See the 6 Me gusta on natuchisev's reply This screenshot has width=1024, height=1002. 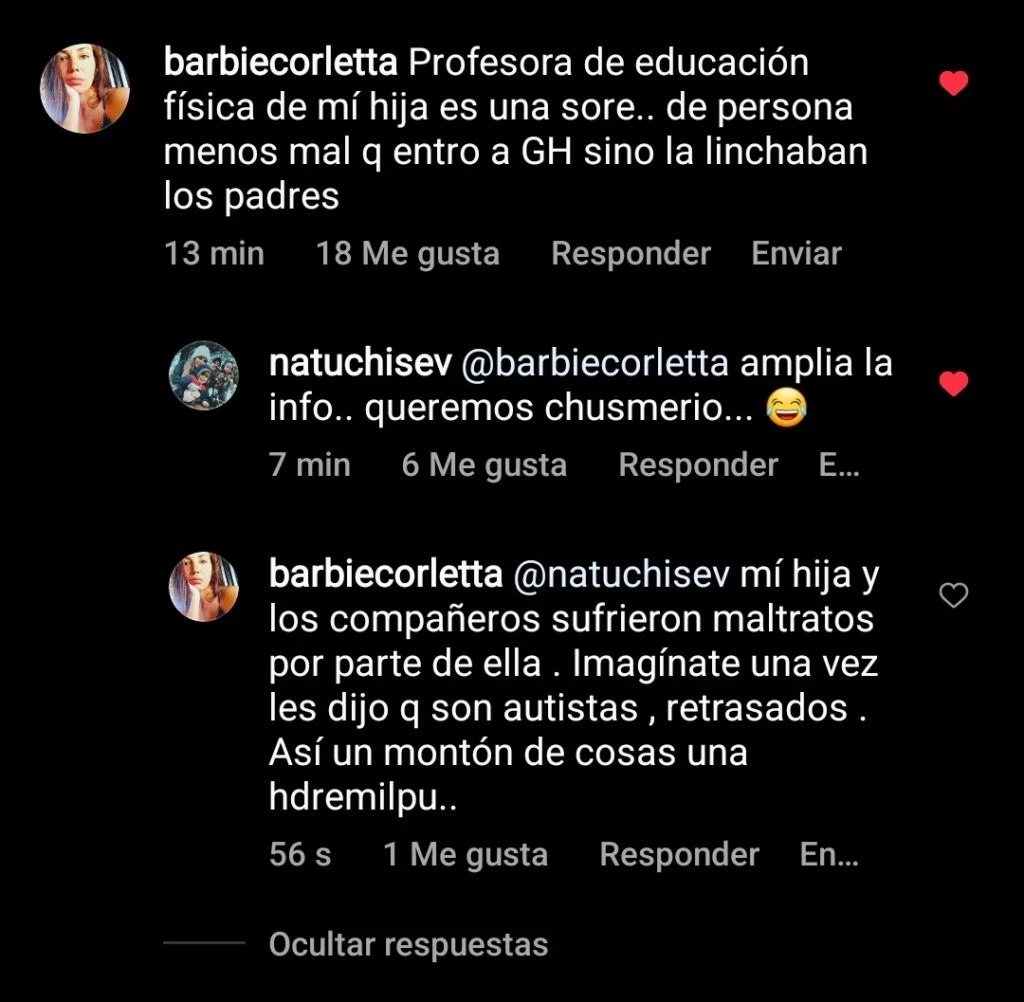[484, 465]
